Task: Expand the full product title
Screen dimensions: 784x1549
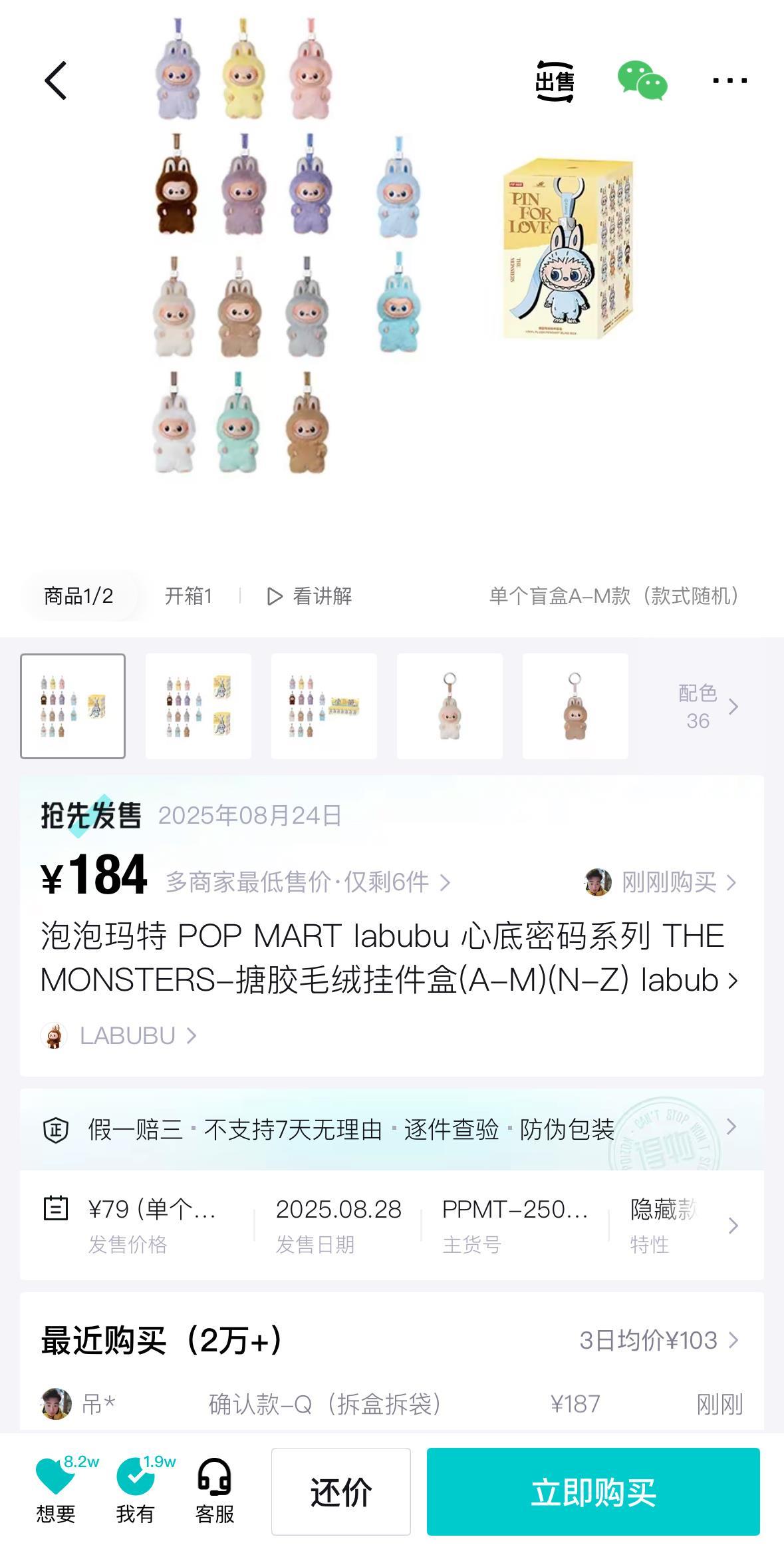Action: (732, 980)
